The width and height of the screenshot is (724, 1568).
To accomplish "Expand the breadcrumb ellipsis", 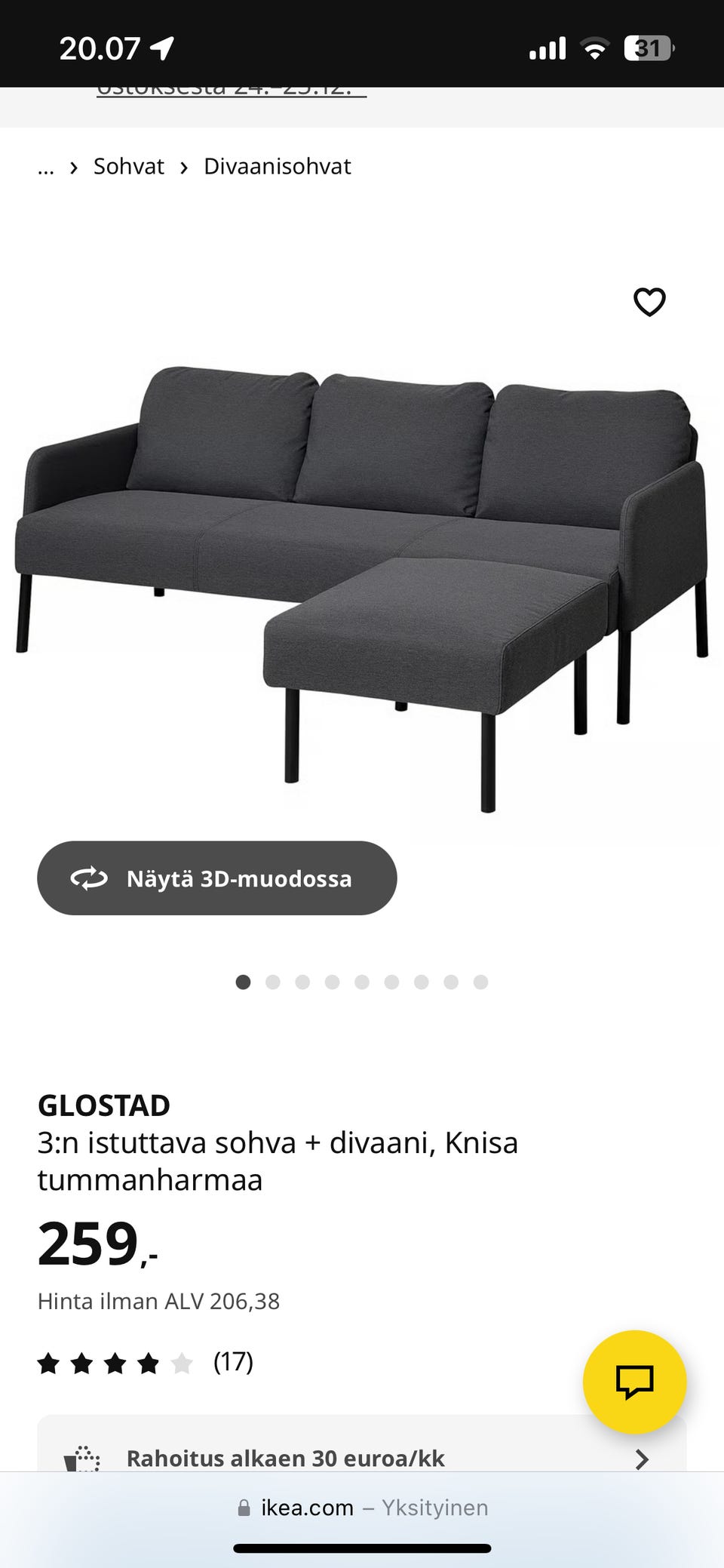I will [45, 168].
